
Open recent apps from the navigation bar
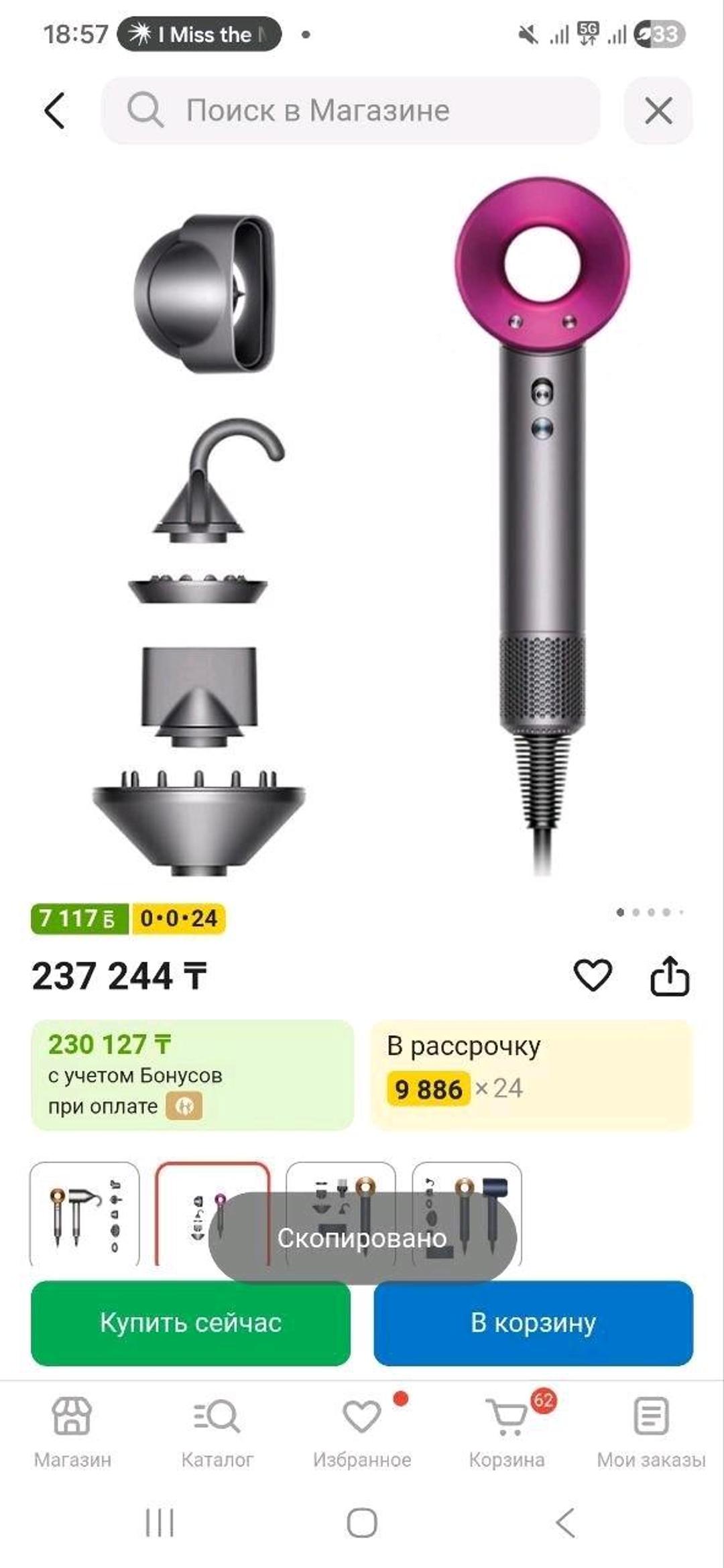click(x=160, y=1522)
